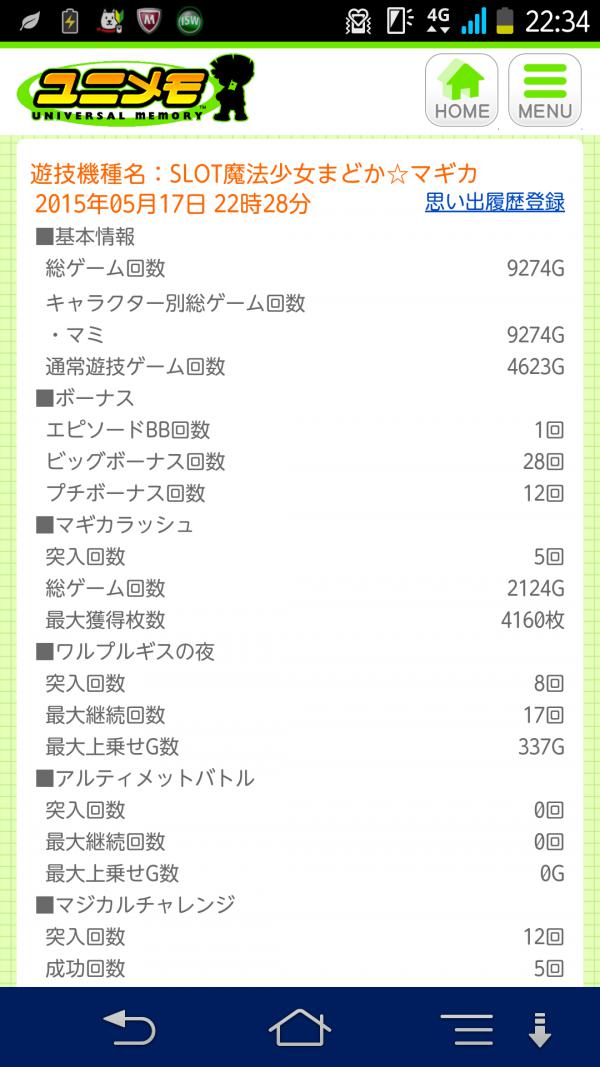This screenshot has height=1067, width=600.
Task: Tap the ユニメモ logo
Action: pos(135,91)
